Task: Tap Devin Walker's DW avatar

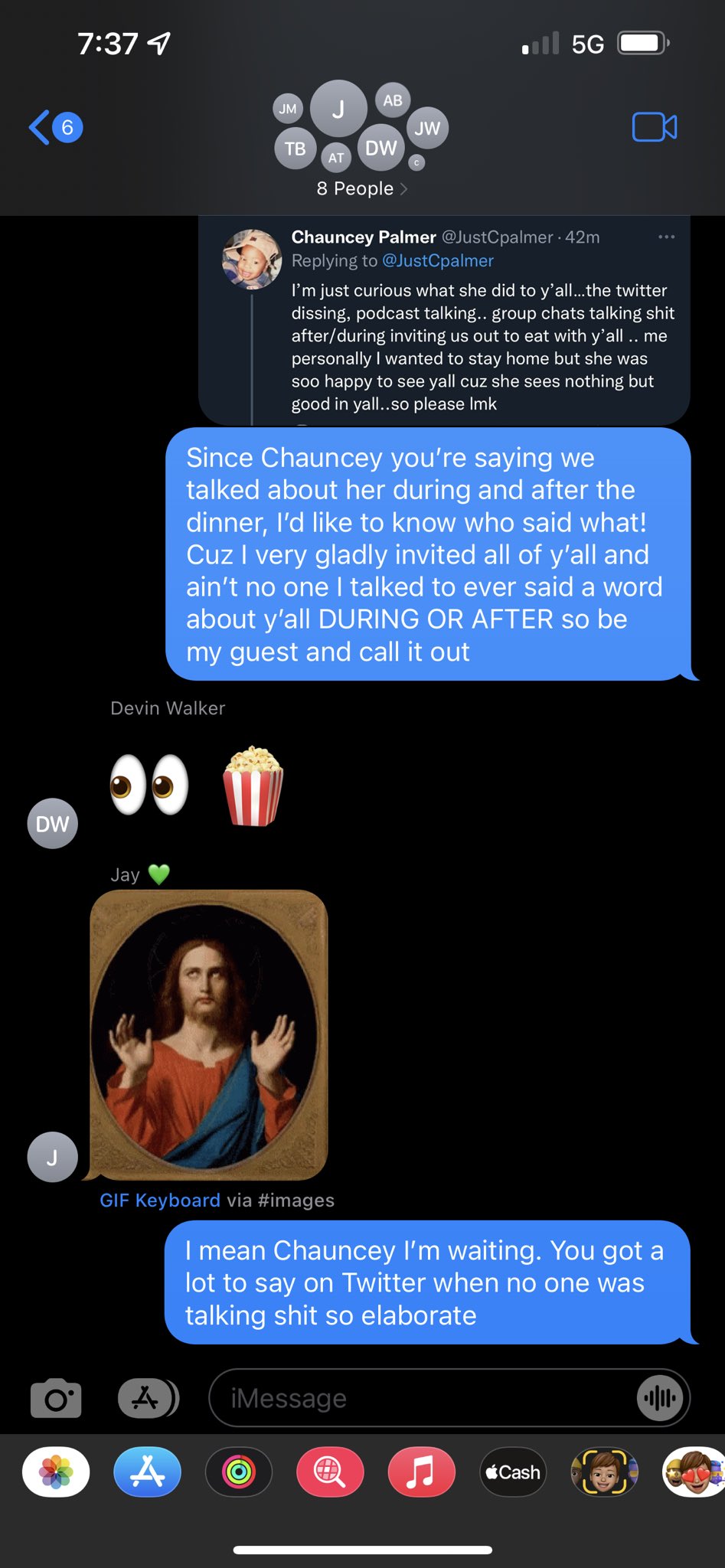Action: coord(53,824)
